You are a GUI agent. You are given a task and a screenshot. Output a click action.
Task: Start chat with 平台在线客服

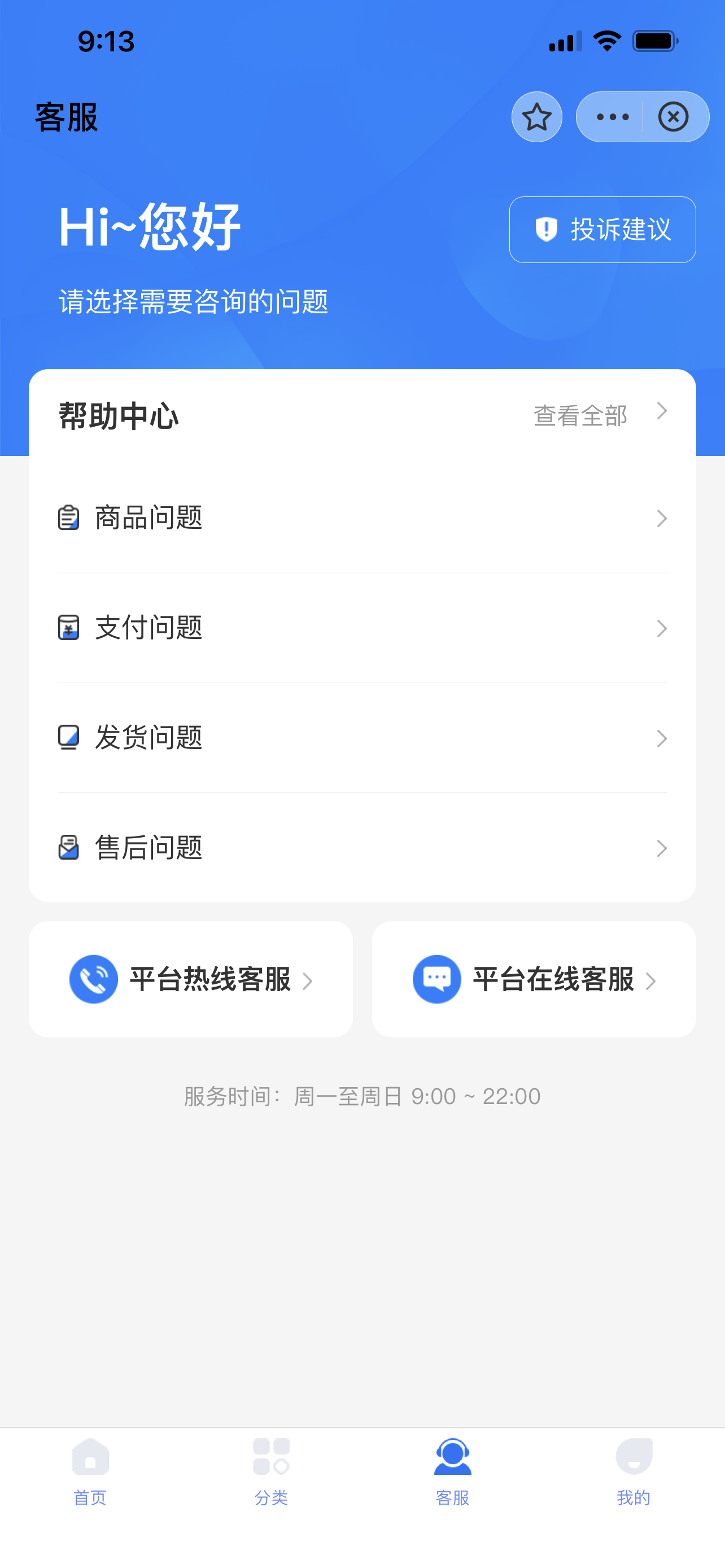coord(534,979)
